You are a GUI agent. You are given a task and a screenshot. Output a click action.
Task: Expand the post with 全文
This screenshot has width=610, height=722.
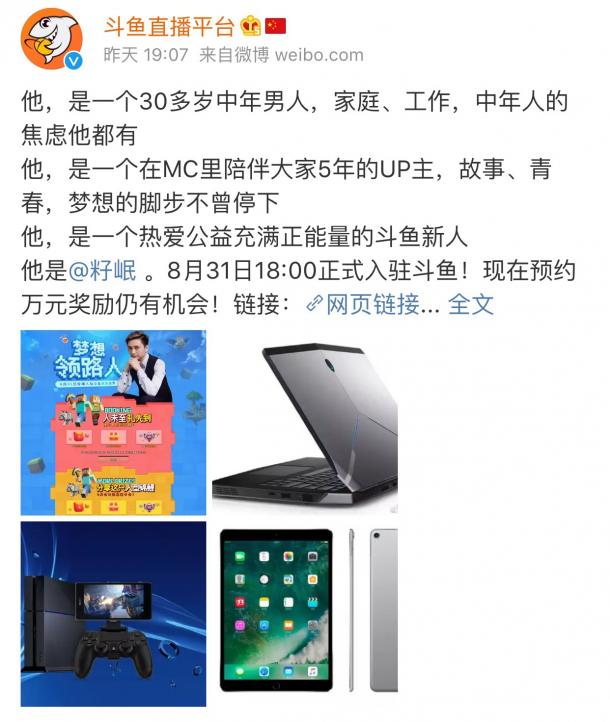(x=470, y=304)
